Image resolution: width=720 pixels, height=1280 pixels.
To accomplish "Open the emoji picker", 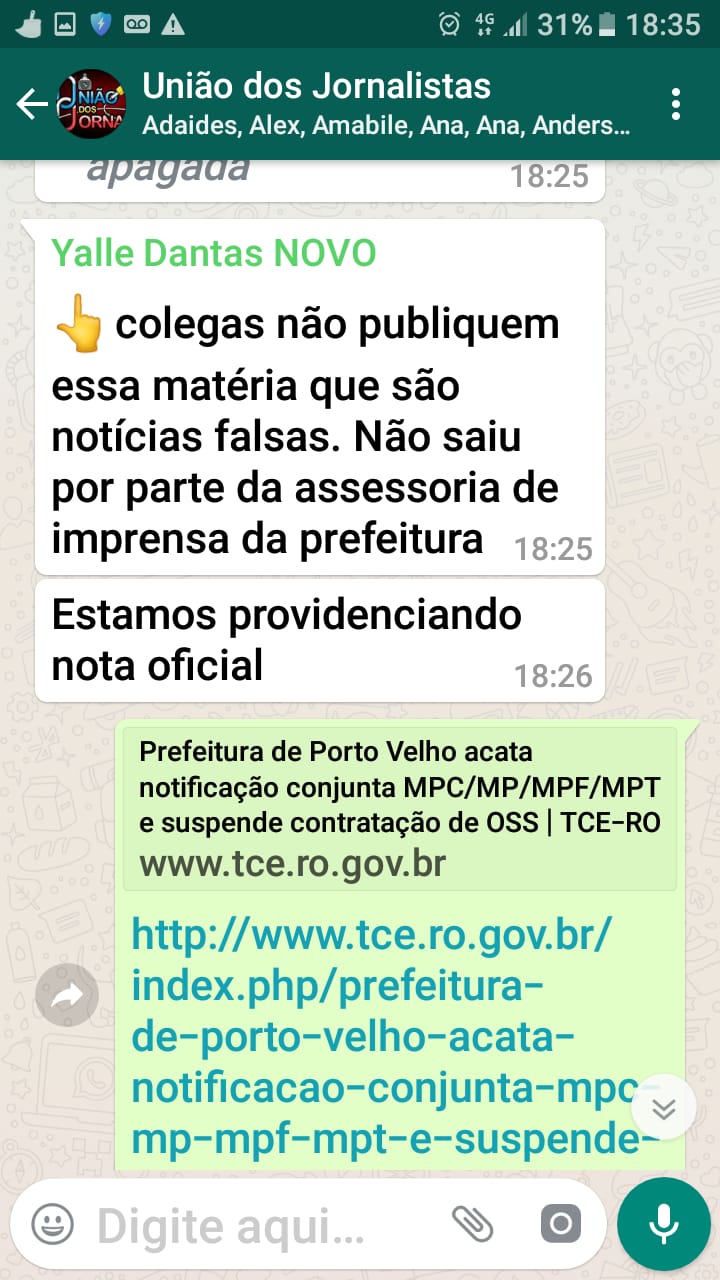I will pos(53,1223).
